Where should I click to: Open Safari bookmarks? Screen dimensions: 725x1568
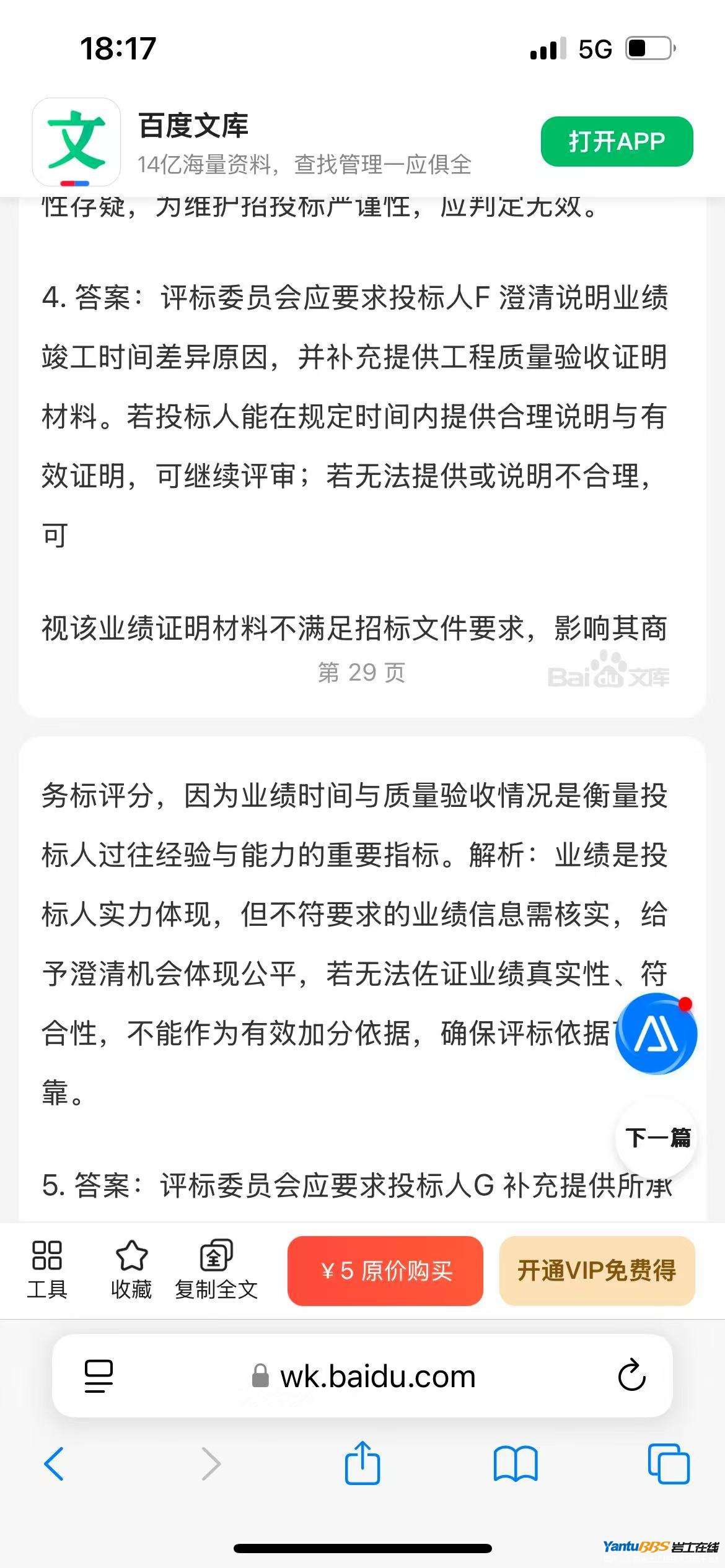[x=516, y=1465]
